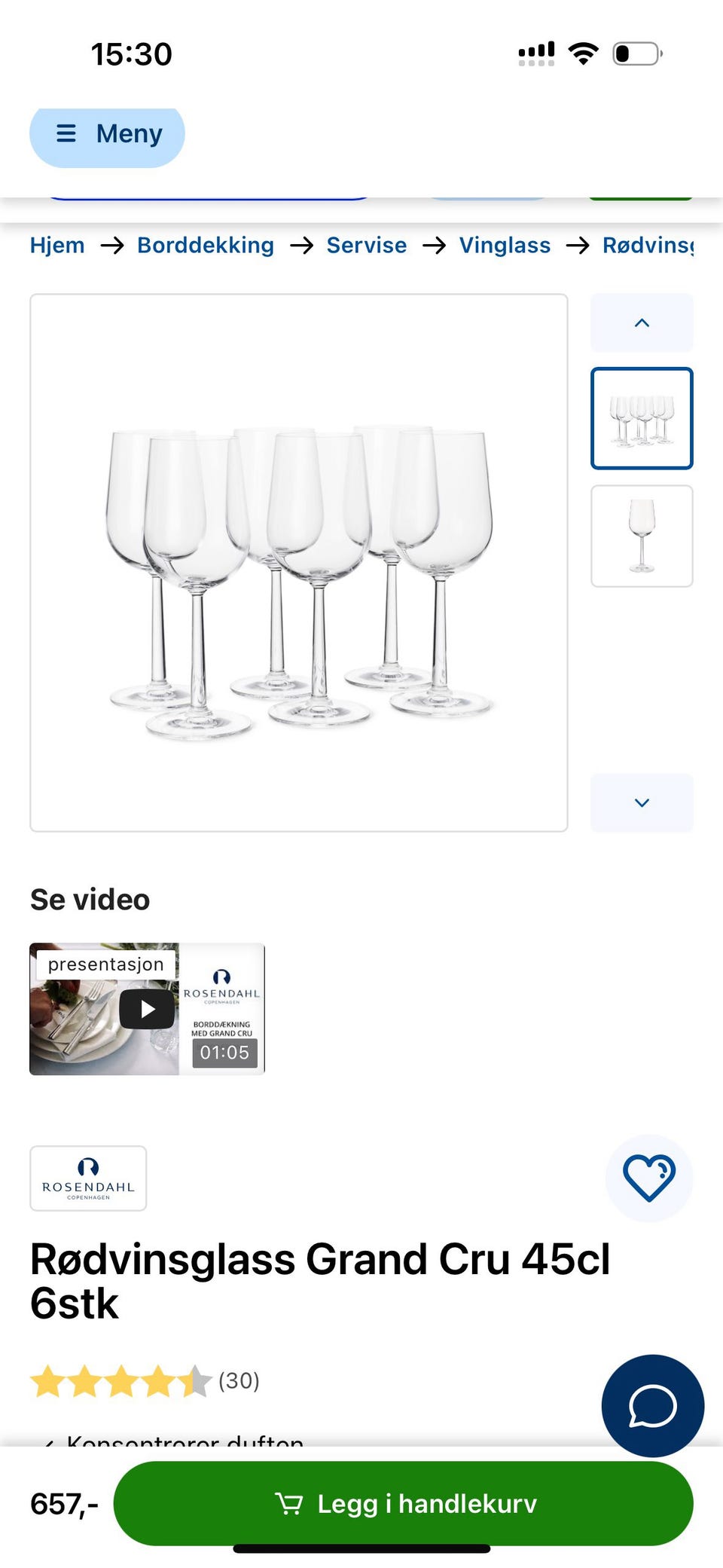View the 30 customer reviews
The image size is (723, 1568).
238,1381
